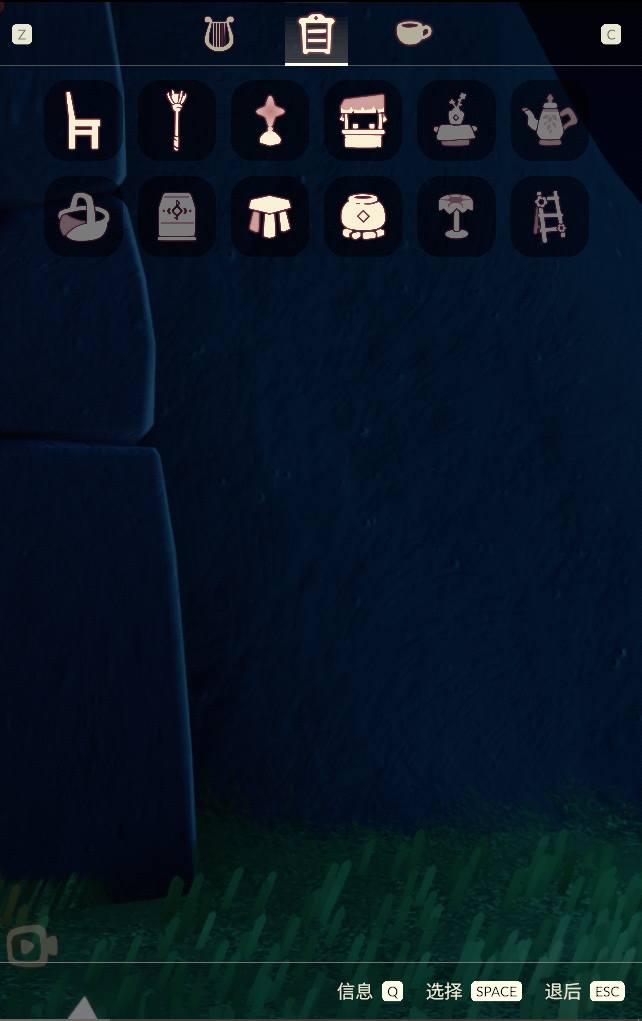Pick the potted plant prop
642x1021 pixels.
point(456,120)
